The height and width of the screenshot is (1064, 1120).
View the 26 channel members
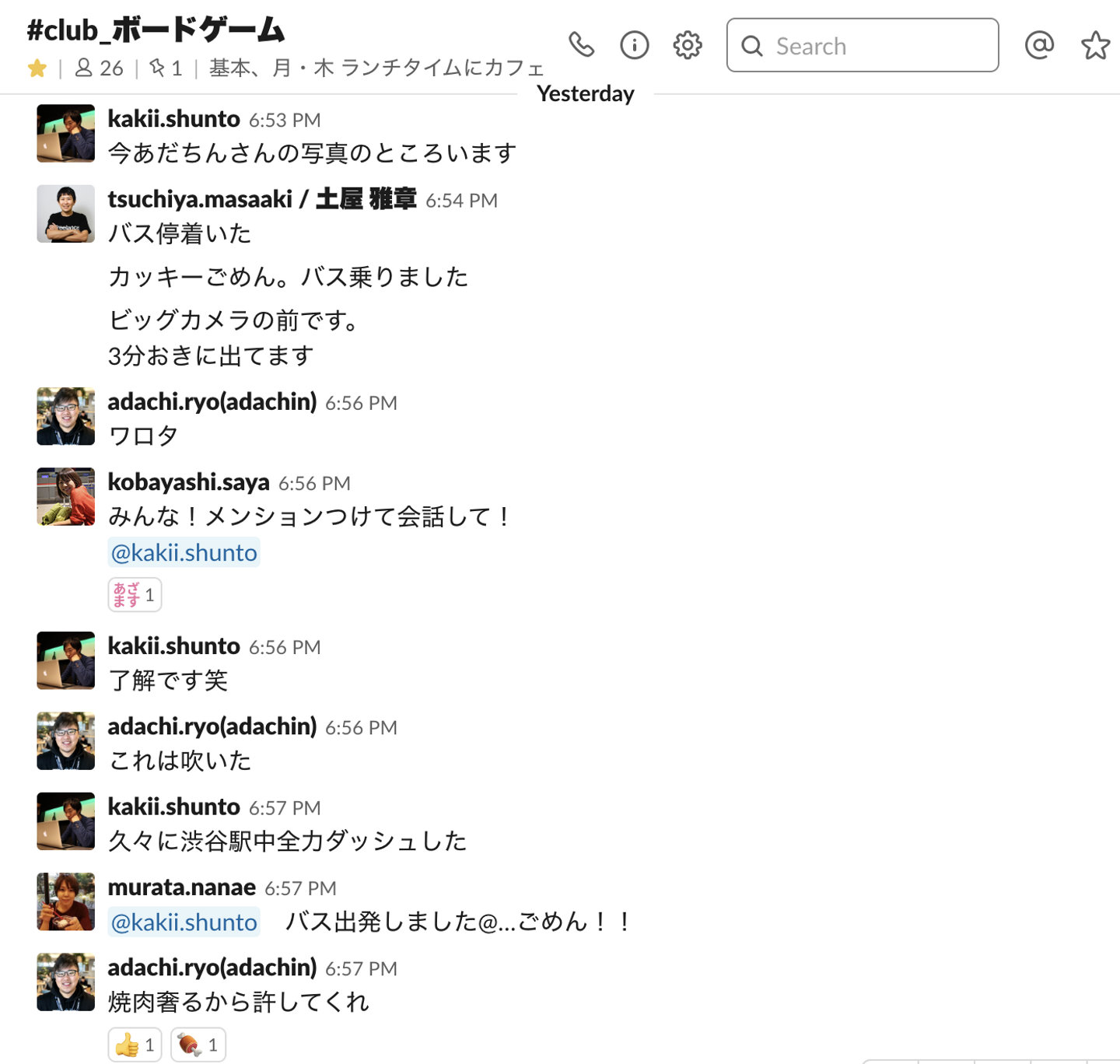pyautogui.click(x=99, y=68)
